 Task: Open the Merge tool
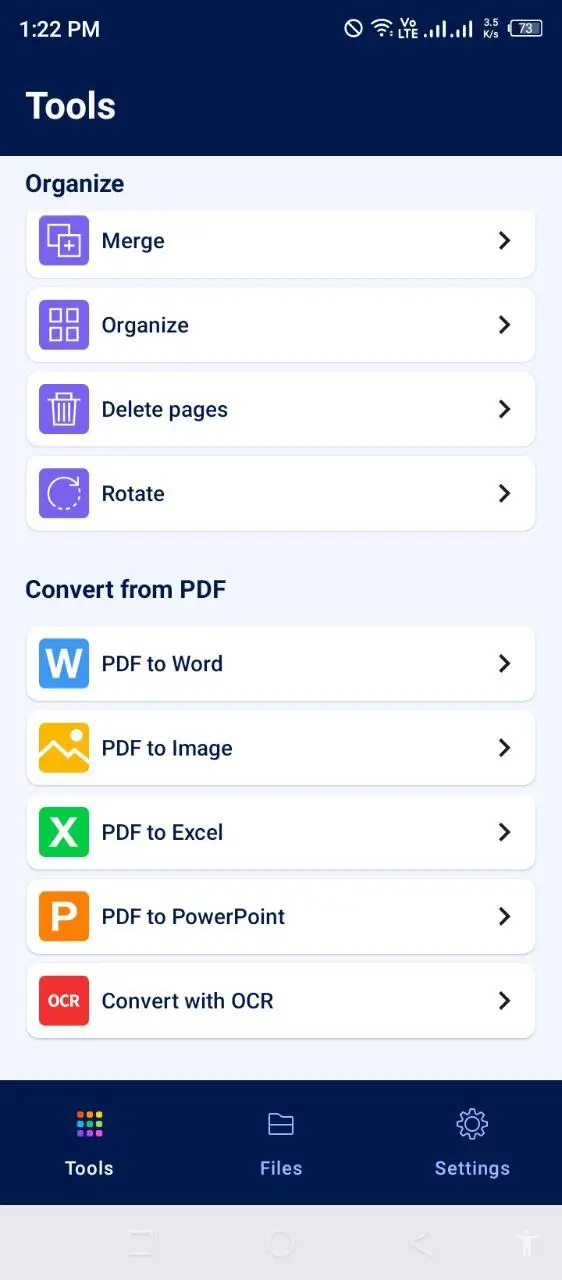coord(281,242)
